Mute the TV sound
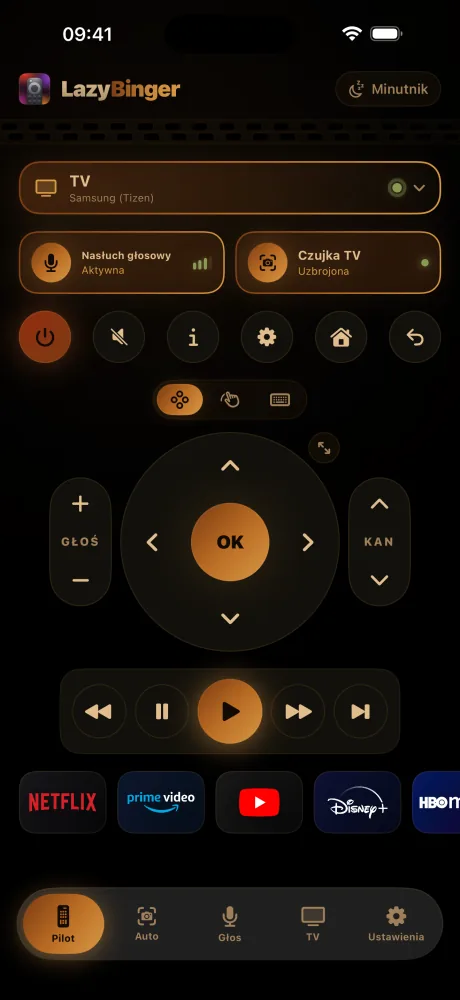 coord(119,337)
